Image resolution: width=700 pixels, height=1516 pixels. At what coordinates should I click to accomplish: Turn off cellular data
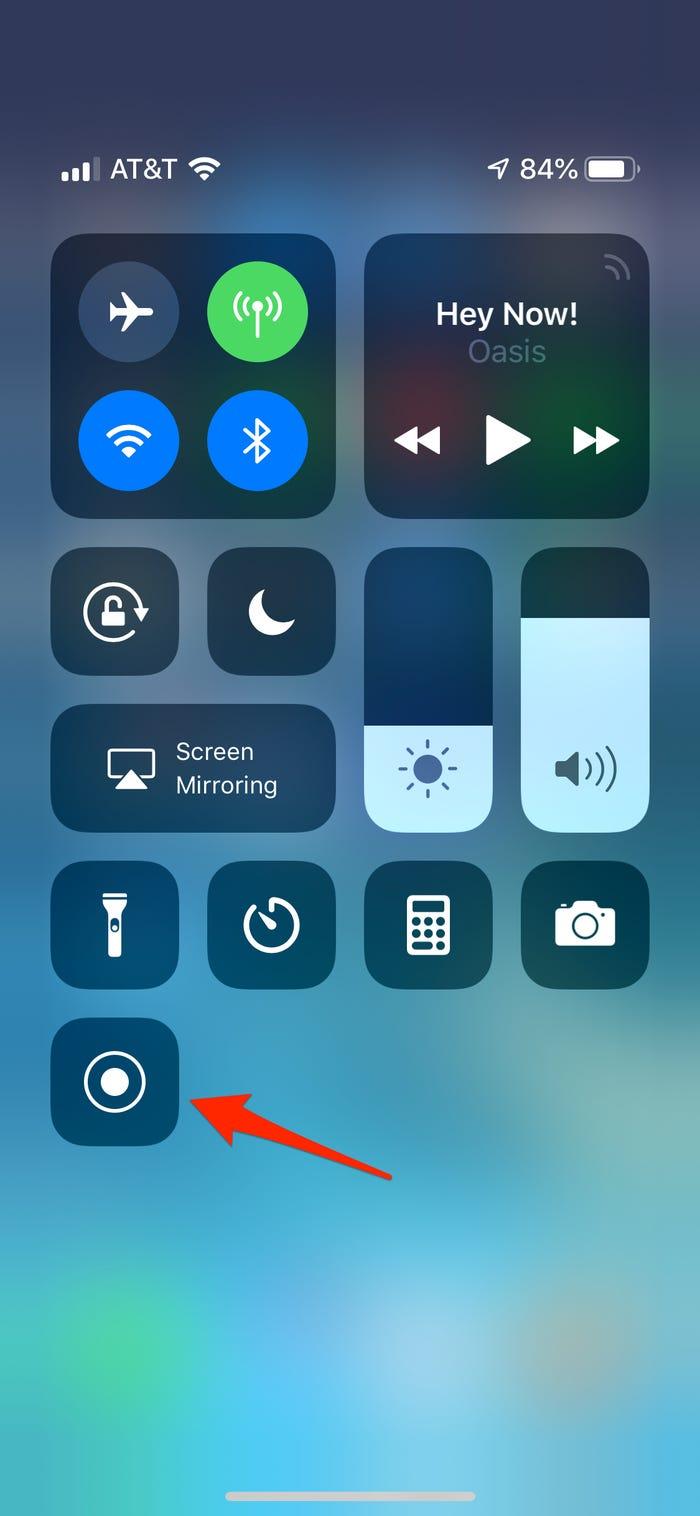point(257,312)
